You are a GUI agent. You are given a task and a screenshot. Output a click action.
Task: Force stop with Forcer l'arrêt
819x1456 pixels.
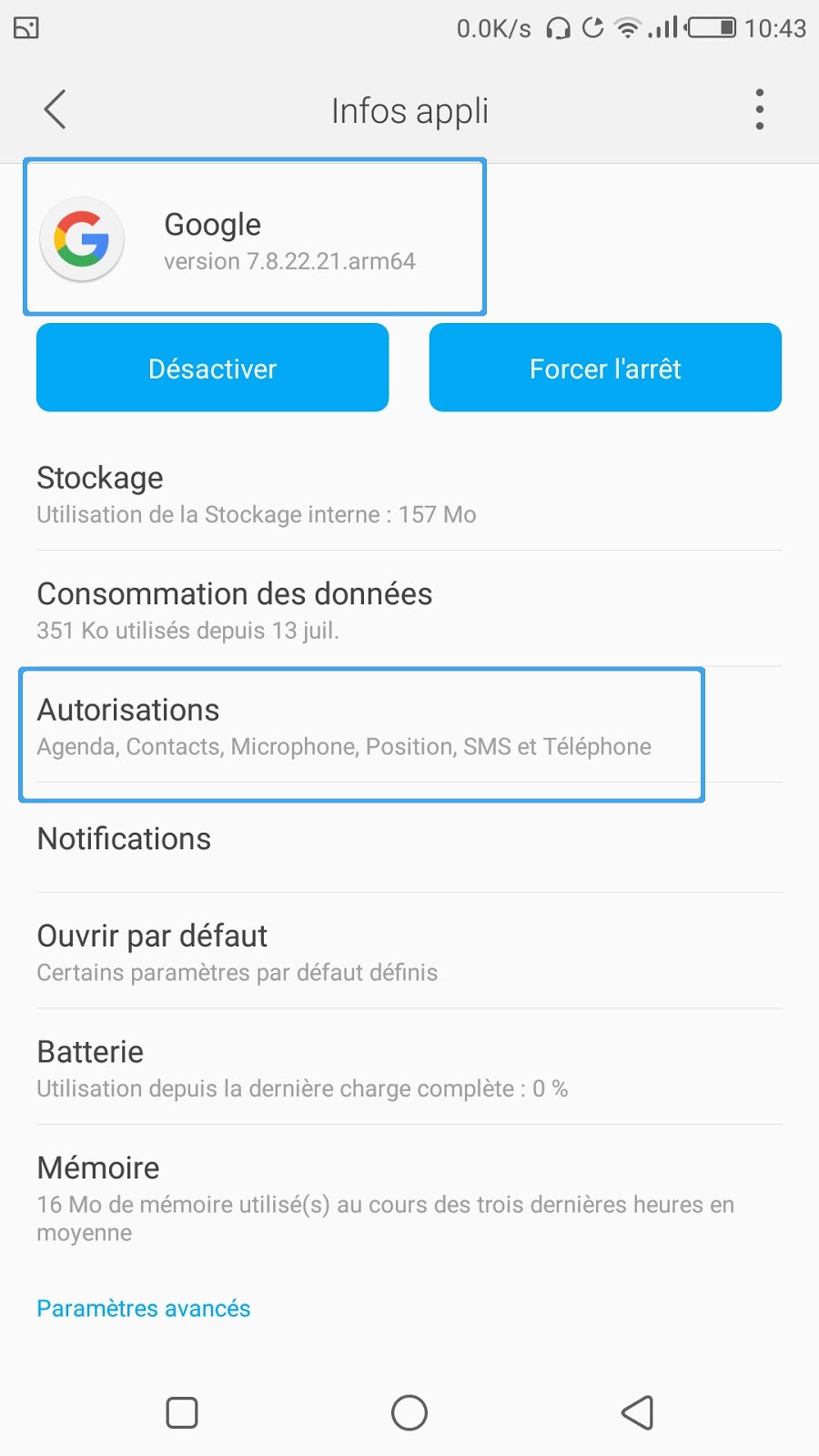point(605,368)
